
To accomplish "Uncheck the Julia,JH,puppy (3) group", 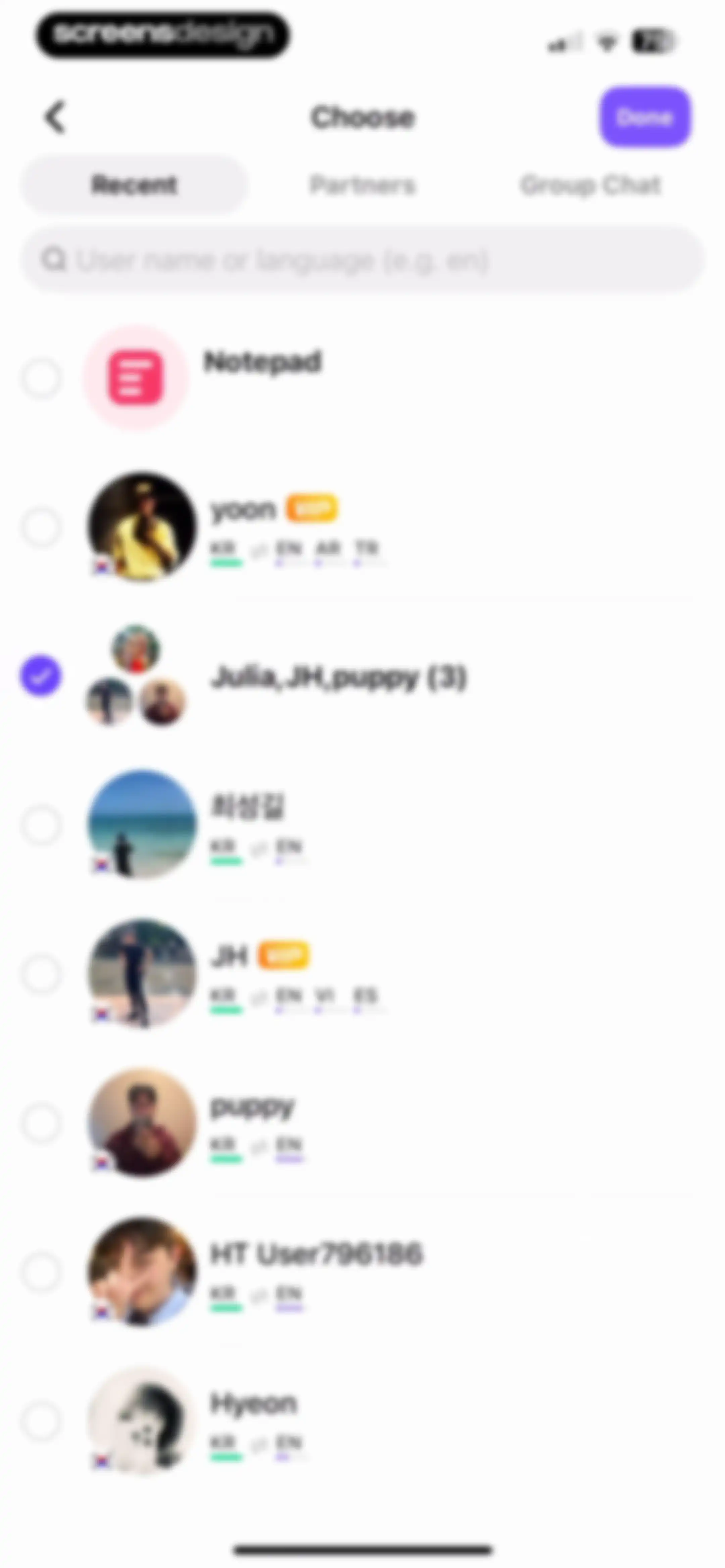I will click(x=41, y=676).
